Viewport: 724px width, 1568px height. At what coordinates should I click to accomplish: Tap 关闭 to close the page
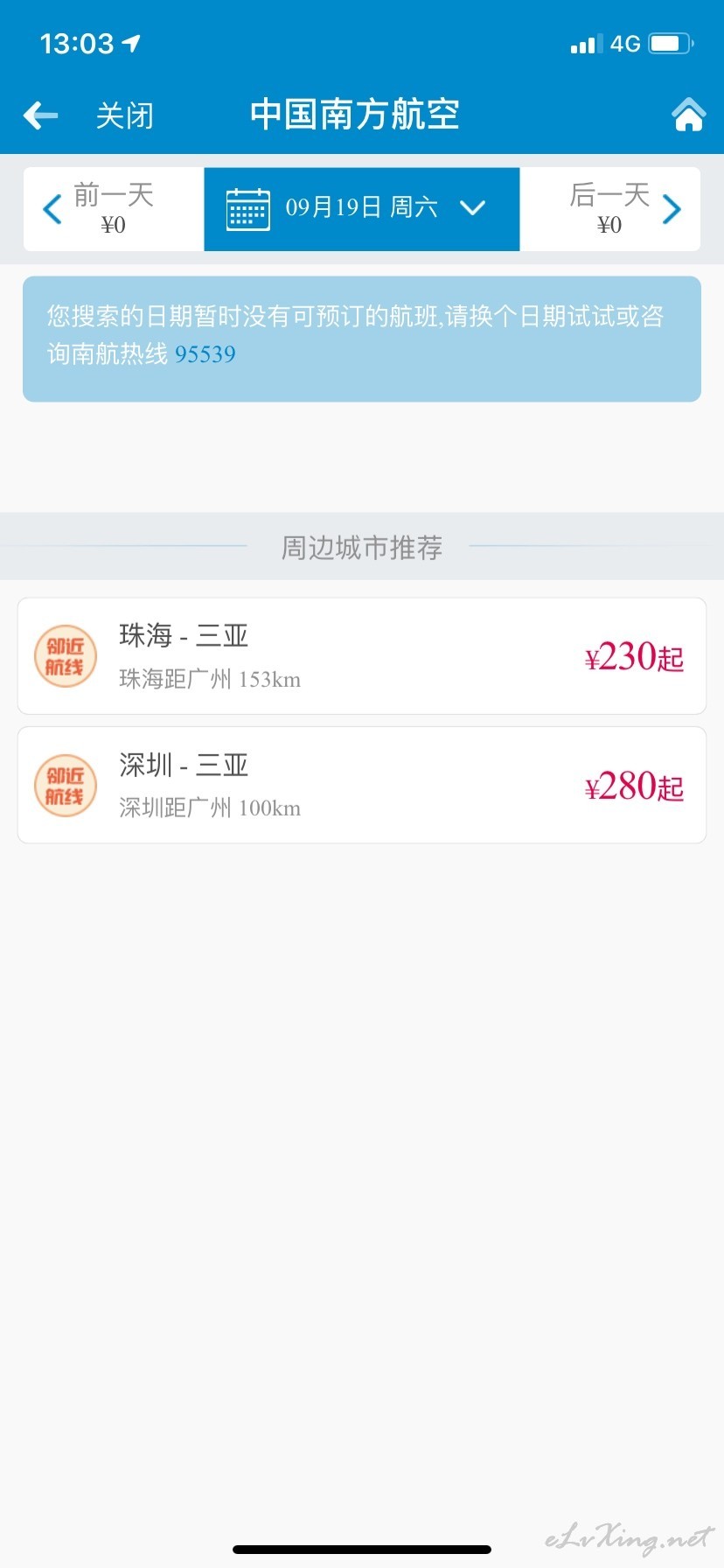click(x=124, y=115)
